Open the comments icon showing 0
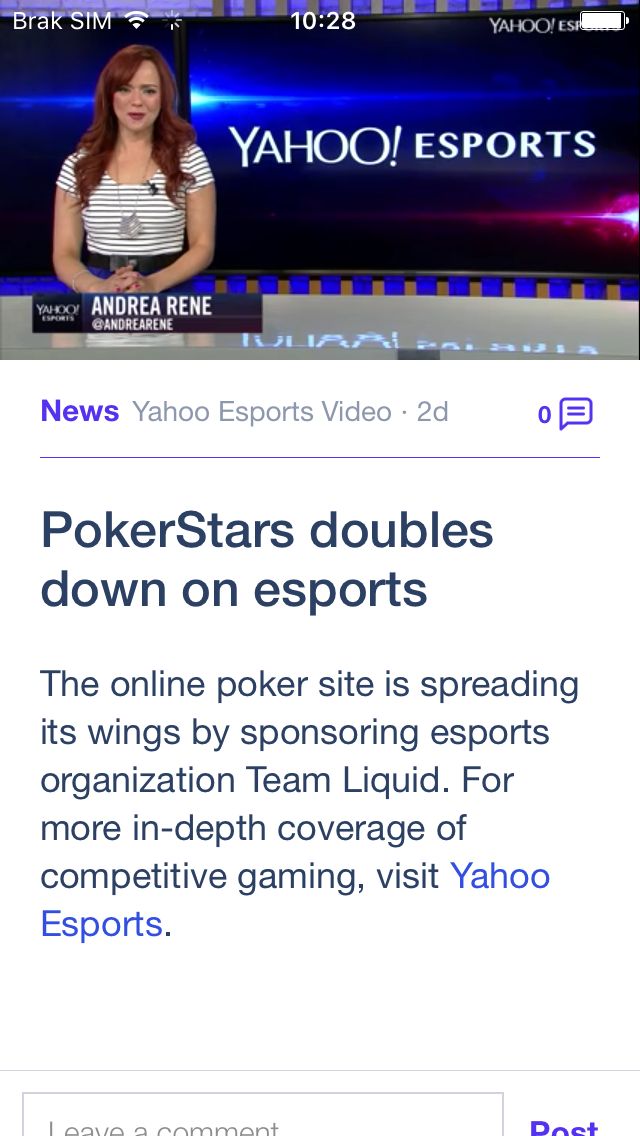 pyautogui.click(x=565, y=414)
